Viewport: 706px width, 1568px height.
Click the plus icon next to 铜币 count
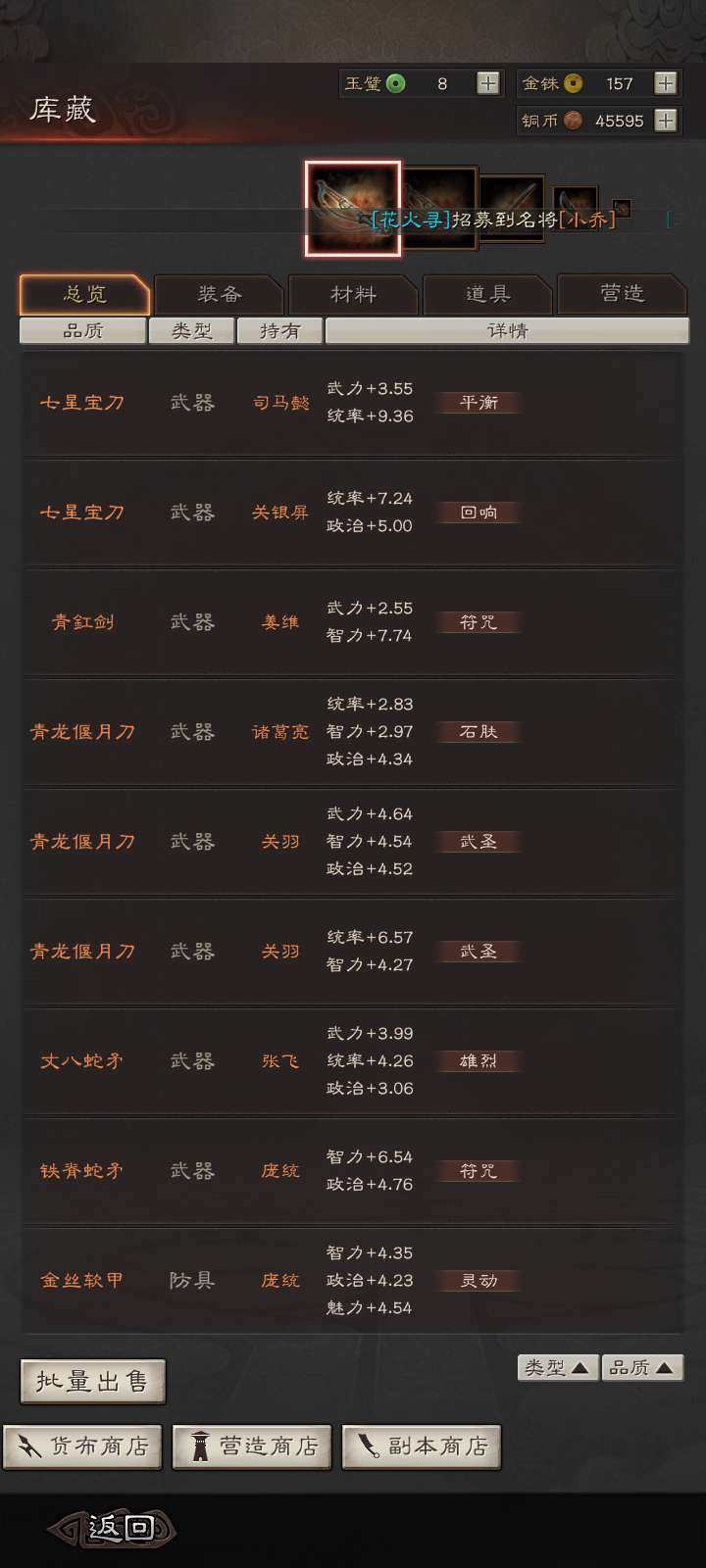pos(666,121)
